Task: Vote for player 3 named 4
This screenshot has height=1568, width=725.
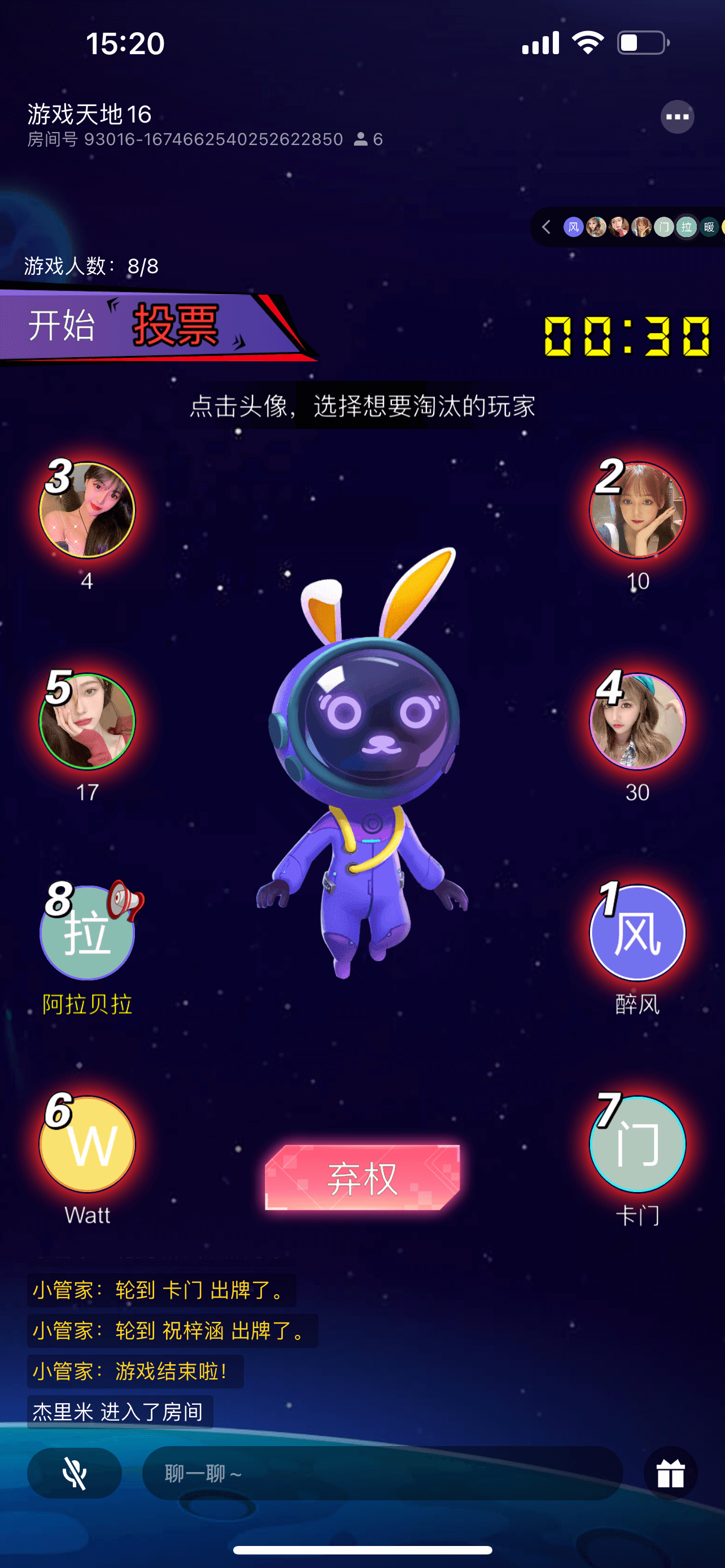Action: (x=87, y=510)
